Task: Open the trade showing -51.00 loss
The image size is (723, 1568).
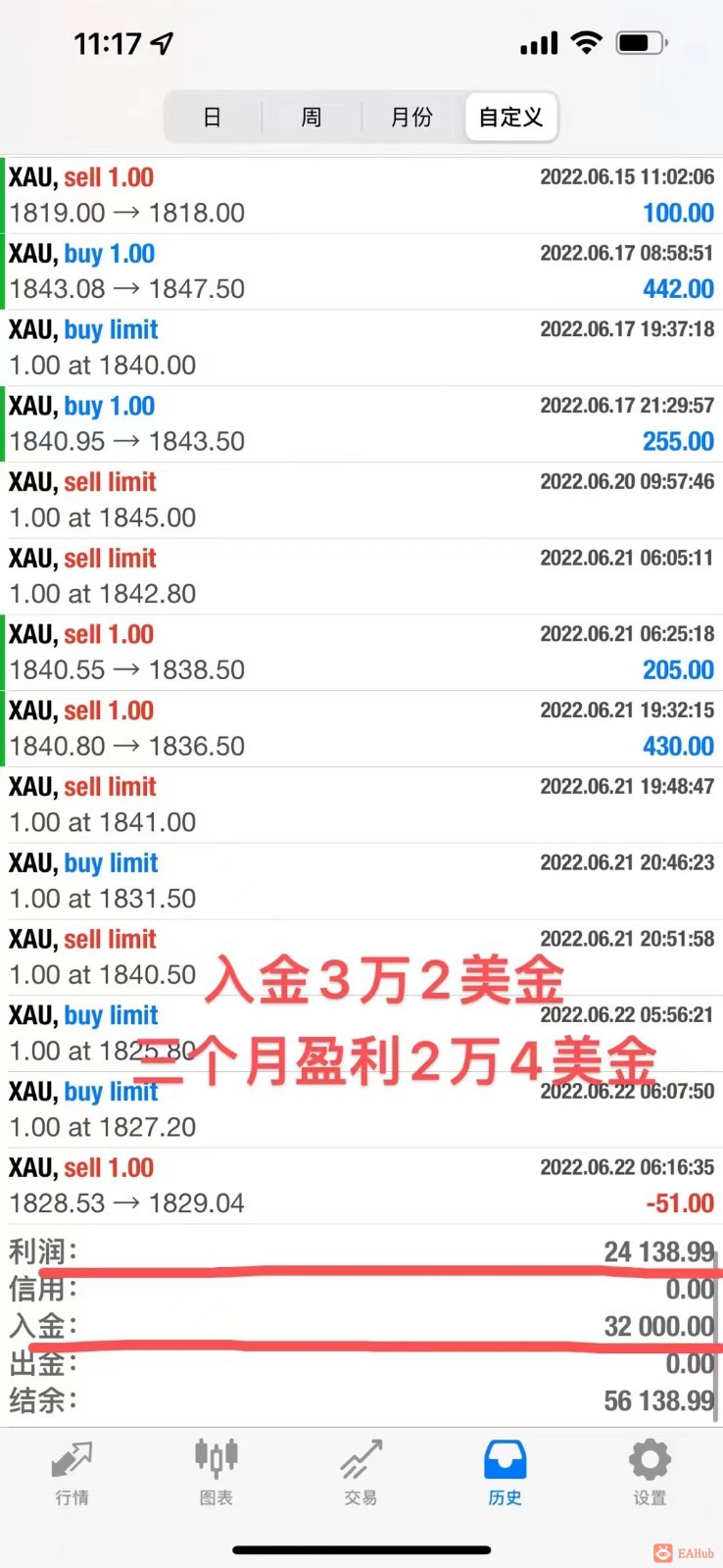Action: pyautogui.click(x=361, y=1184)
